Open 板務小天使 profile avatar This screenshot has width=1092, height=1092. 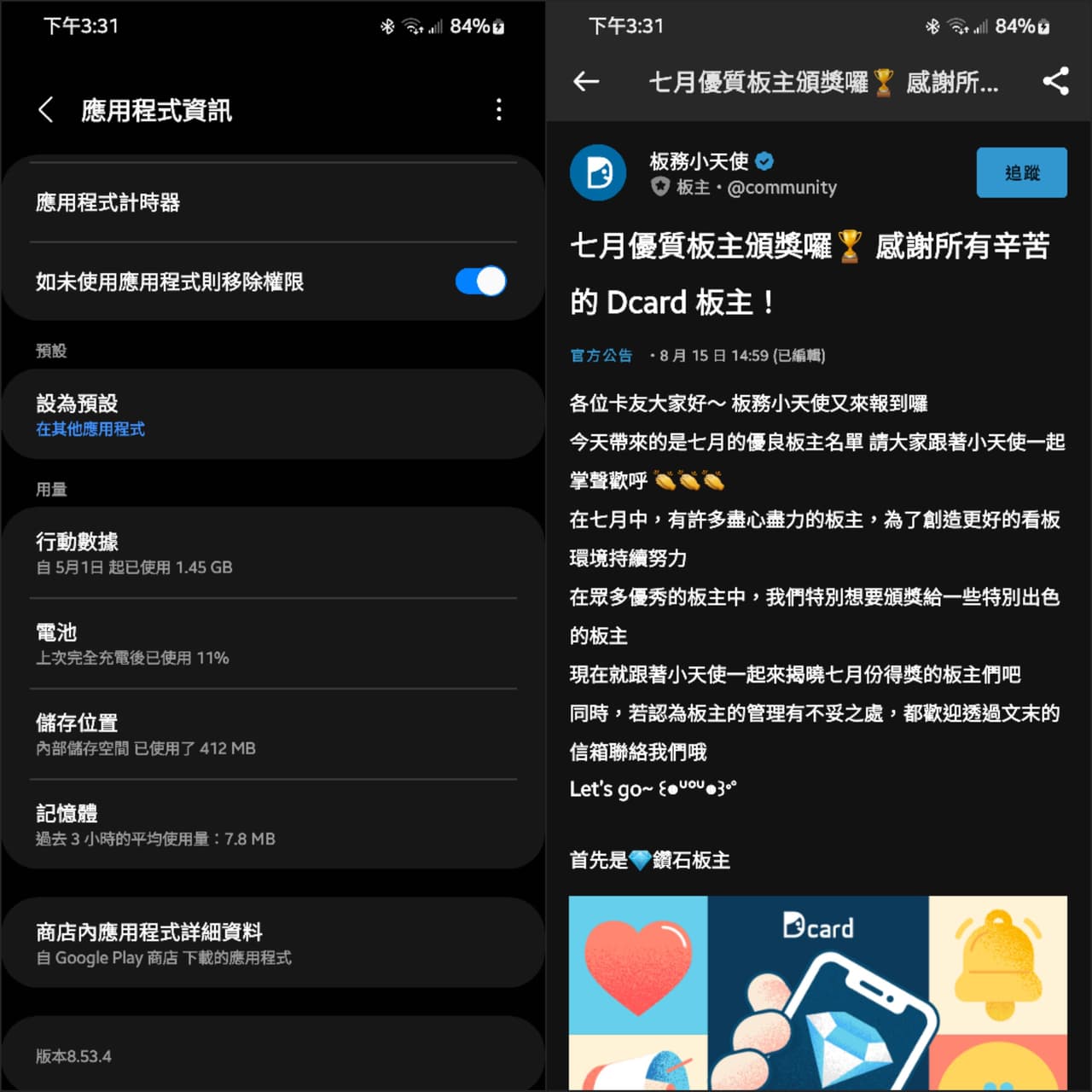[598, 173]
